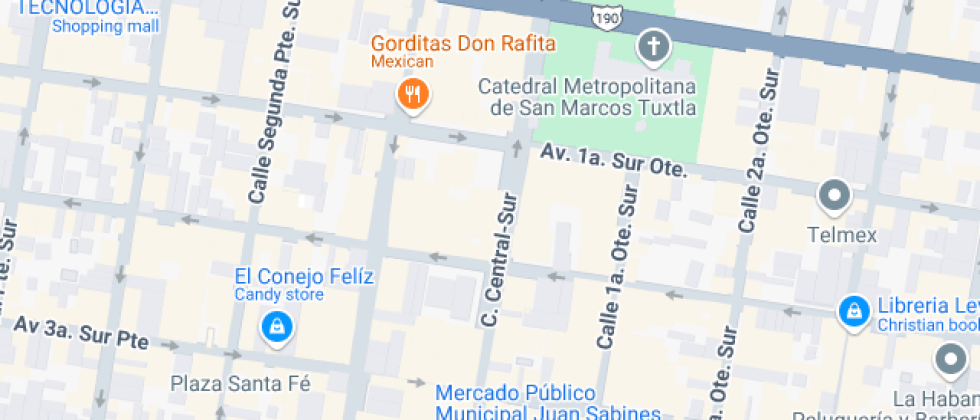Select the Libreria Christian bookstore marker
This screenshot has width=980, height=420.
click(853, 310)
